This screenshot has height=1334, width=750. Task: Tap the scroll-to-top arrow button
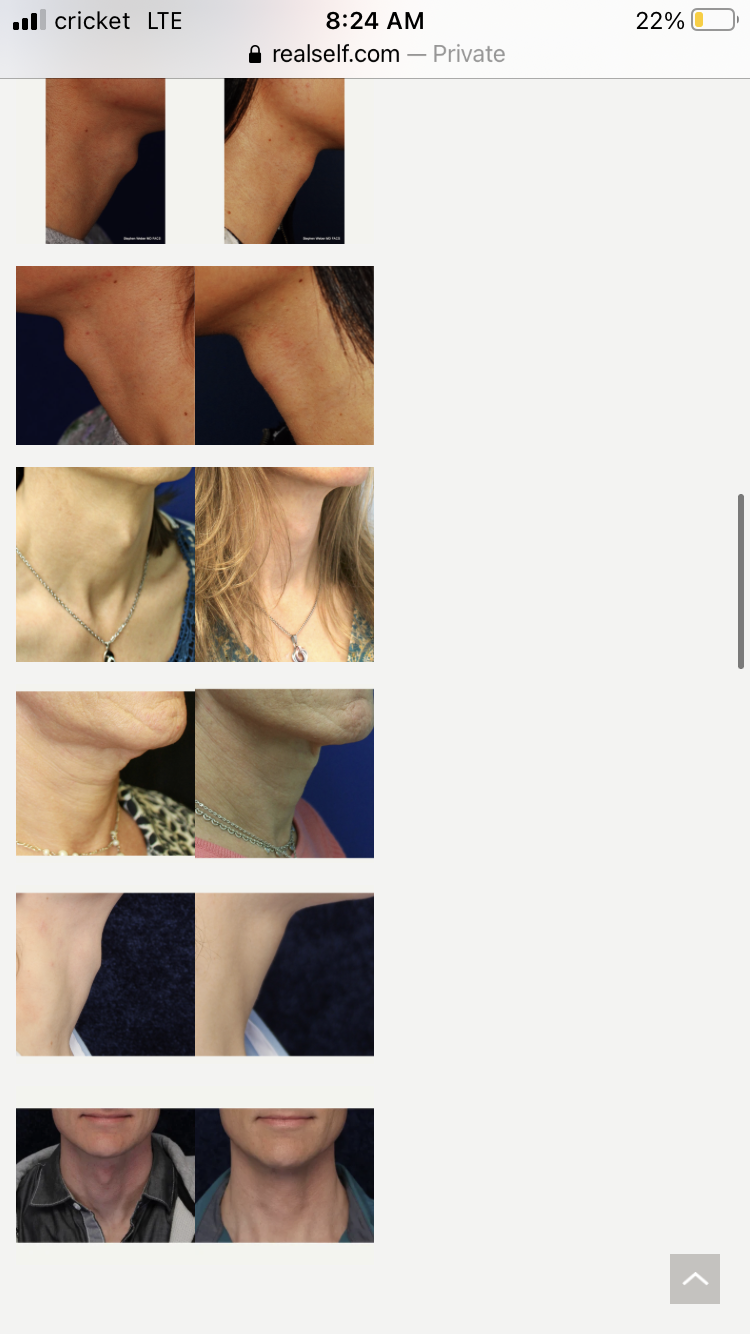695,1278
